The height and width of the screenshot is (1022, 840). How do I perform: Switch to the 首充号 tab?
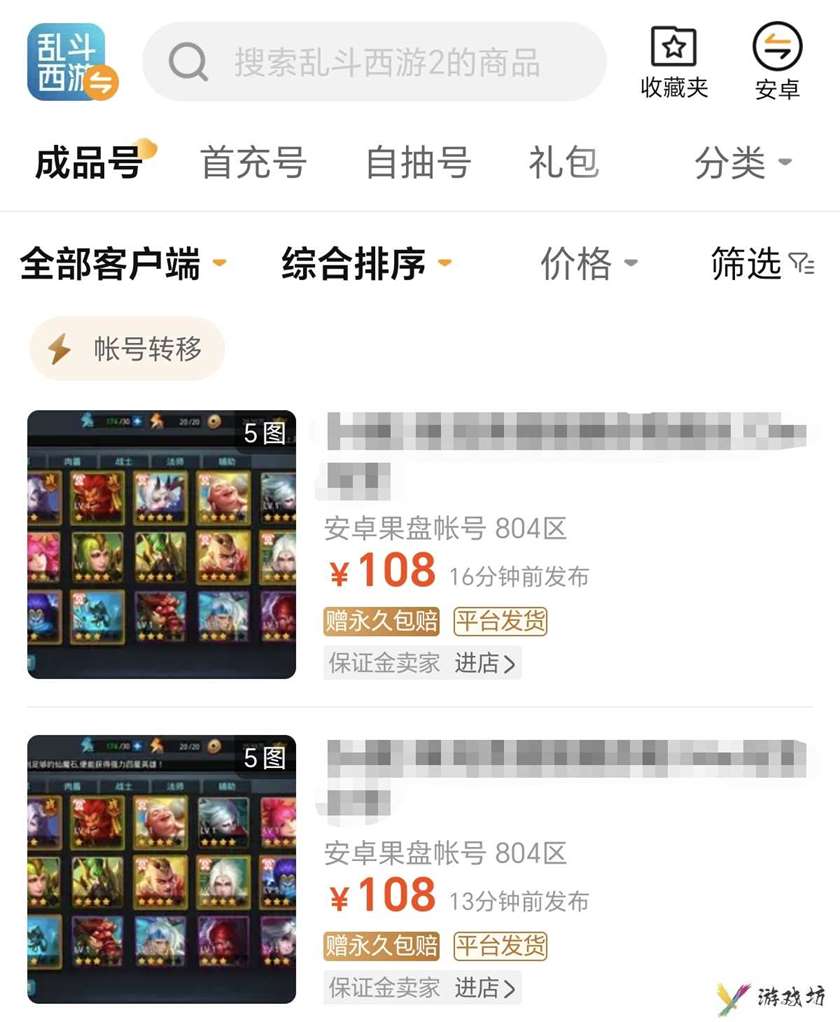tap(253, 162)
